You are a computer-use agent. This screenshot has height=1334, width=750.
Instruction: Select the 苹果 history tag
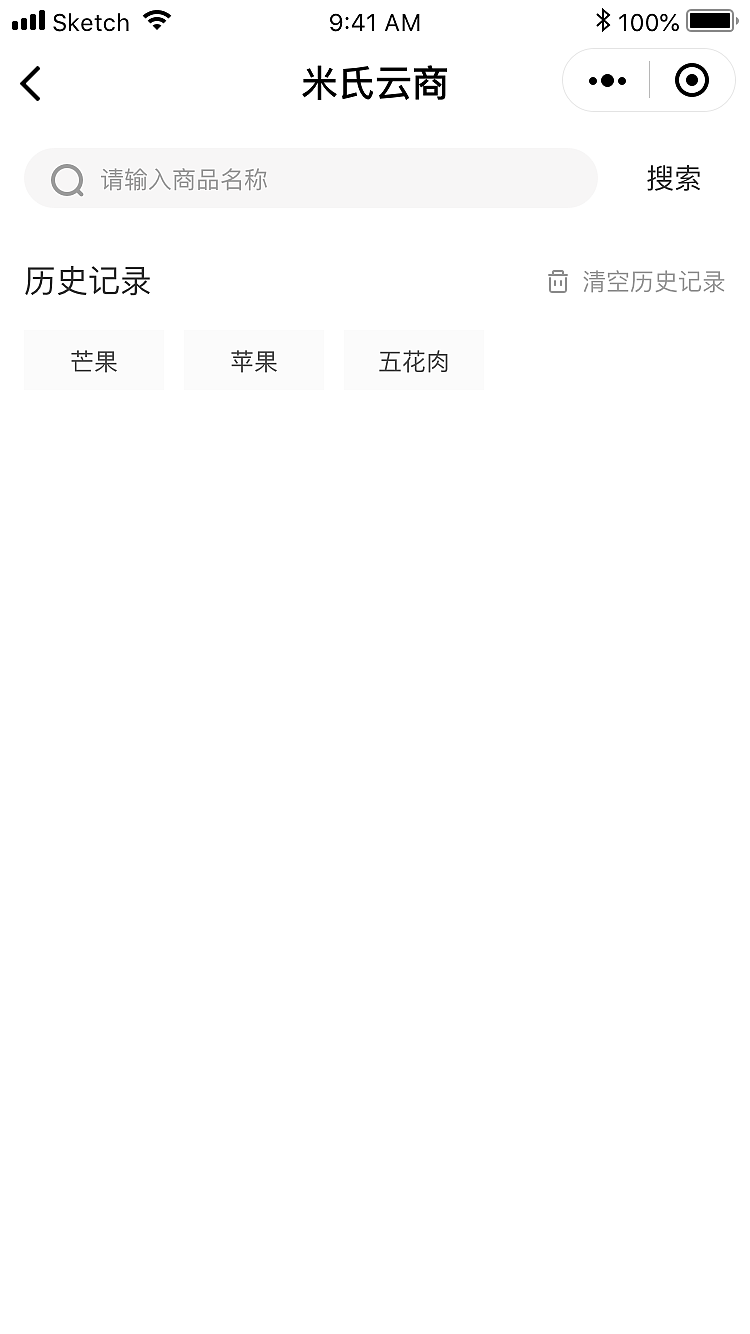pos(253,360)
